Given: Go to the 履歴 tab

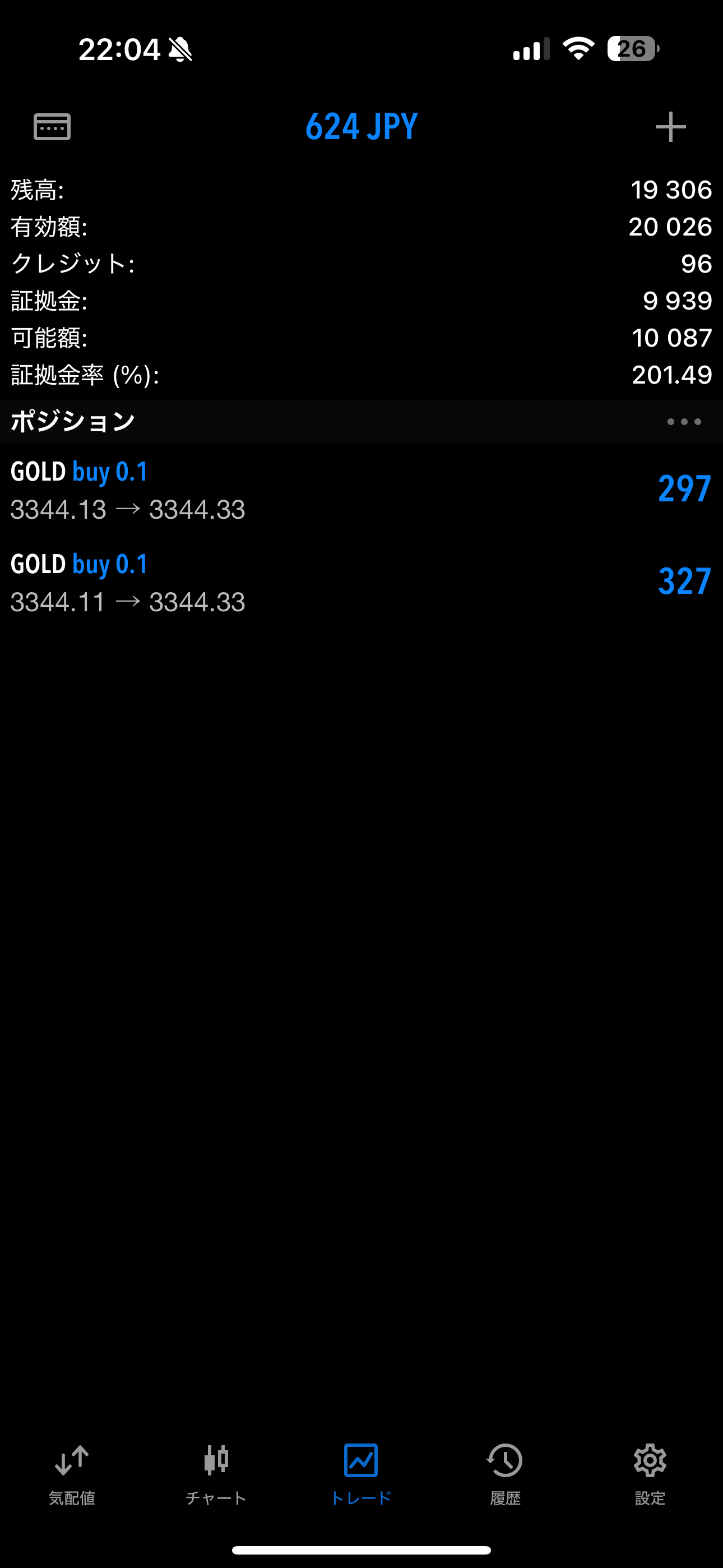Looking at the screenshot, I should [x=505, y=1475].
